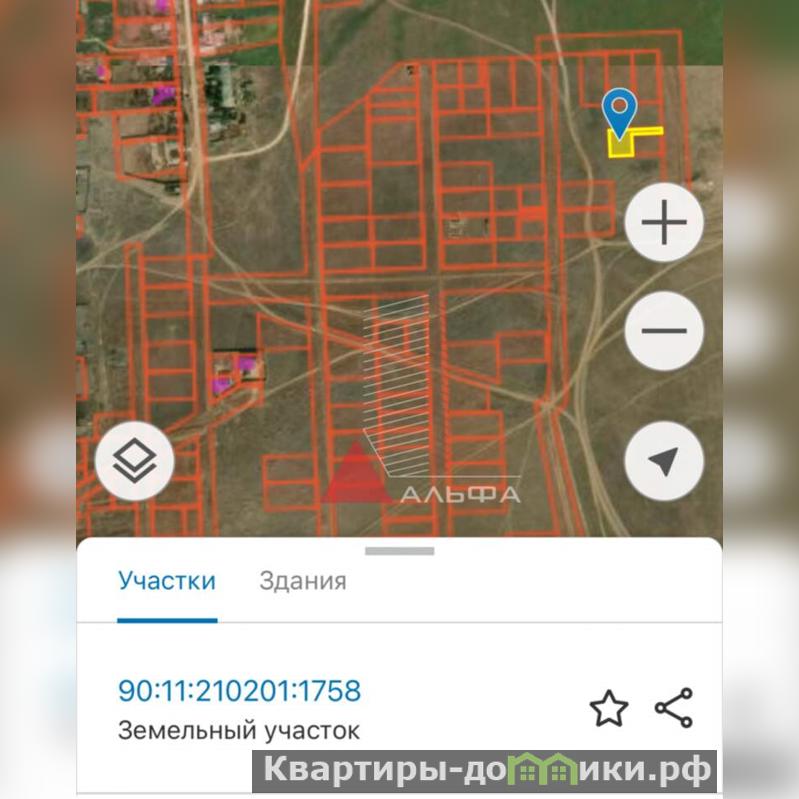
Task: Switch to the Здания tab
Action: 303,581
